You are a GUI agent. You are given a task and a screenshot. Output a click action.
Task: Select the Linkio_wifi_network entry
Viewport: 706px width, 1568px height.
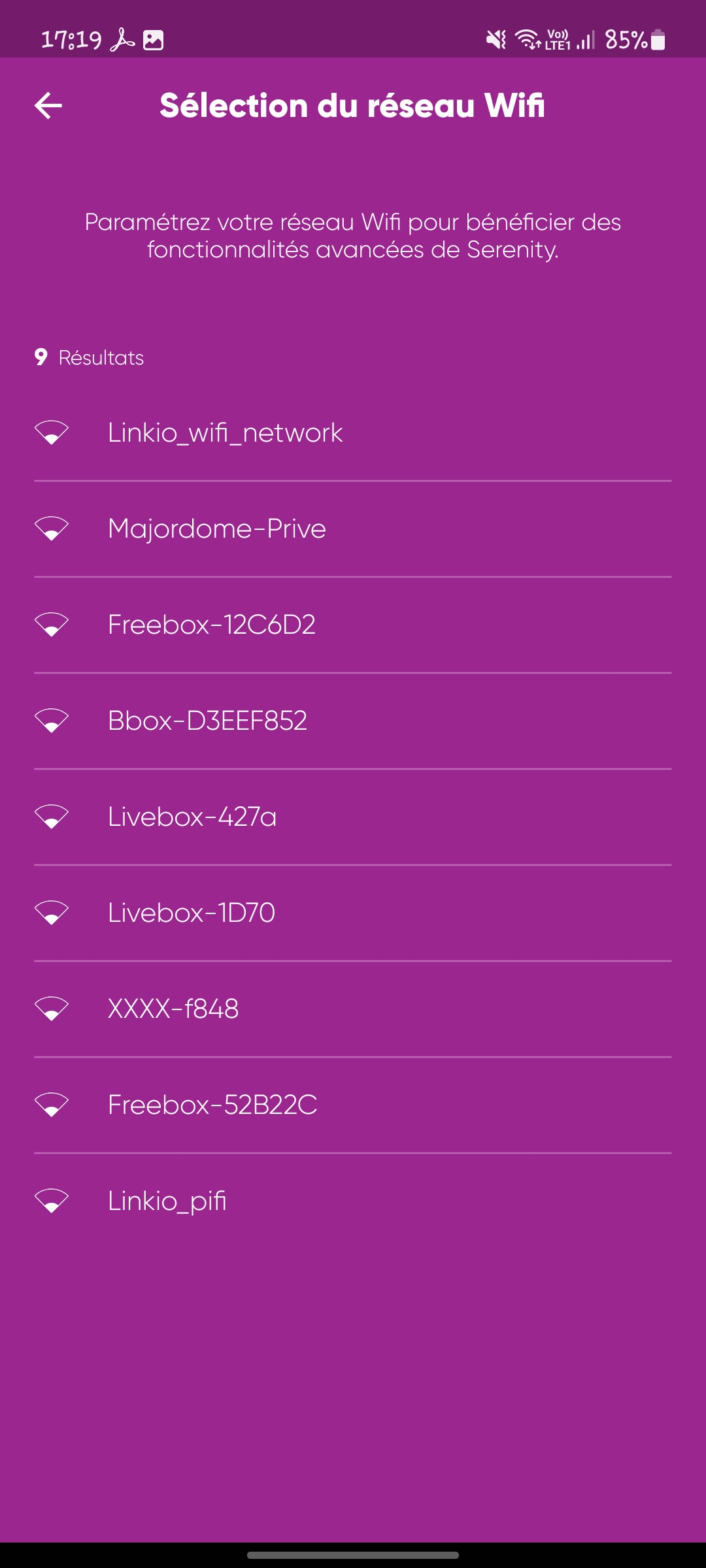pyautogui.click(x=226, y=433)
